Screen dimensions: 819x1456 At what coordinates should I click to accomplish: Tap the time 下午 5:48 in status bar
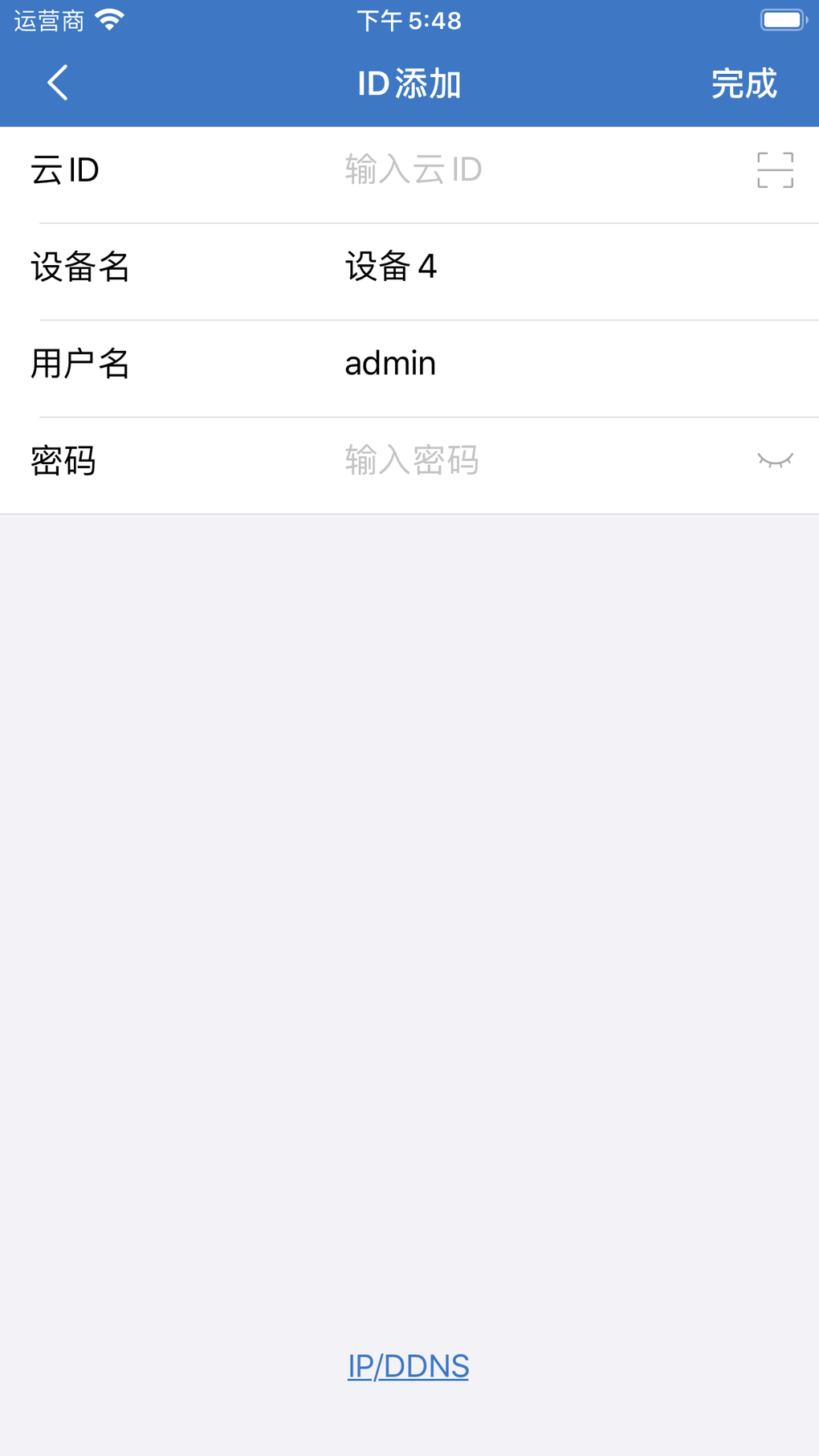(x=409, y=20)
